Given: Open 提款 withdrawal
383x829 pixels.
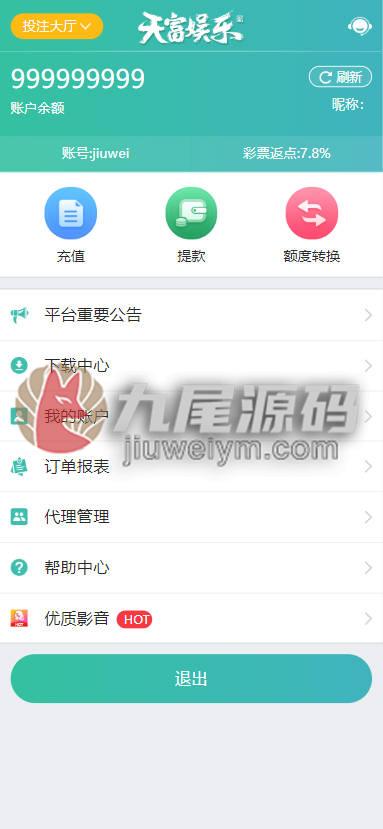Looking at the screenshot, I should [x=192, y=226].
